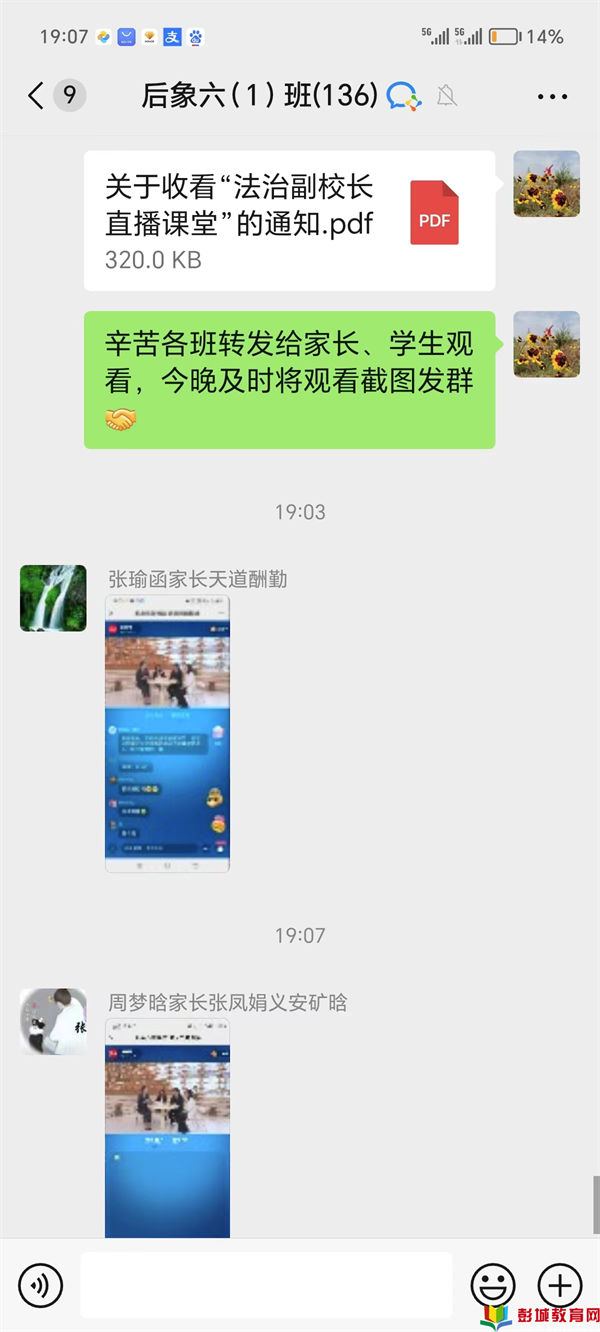Image resolution: width=600 pixels, height=1332 pixels.
Task: Open the 法治副校长直播课堂 PDF attachment
Action: (289, 221)
